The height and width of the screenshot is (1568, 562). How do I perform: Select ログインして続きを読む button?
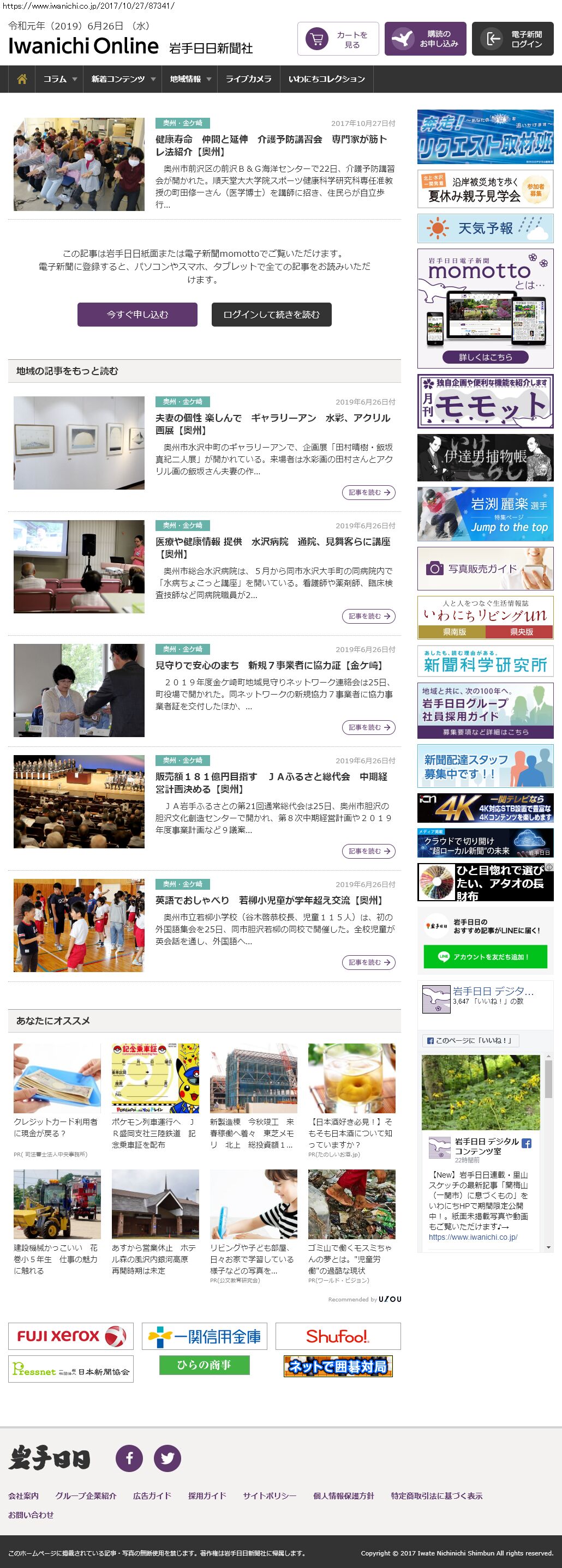[271, 315]
